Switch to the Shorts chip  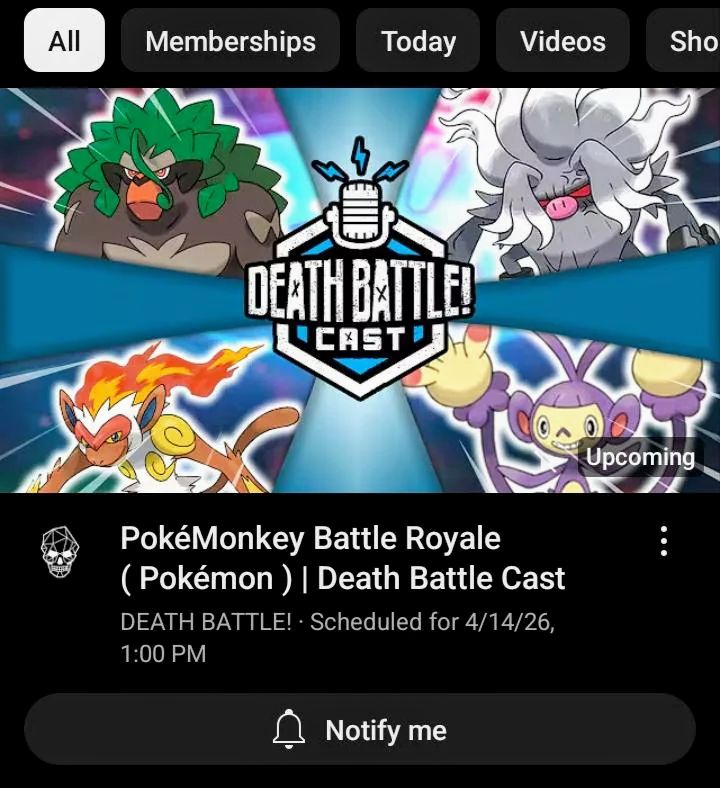point(690,41)
